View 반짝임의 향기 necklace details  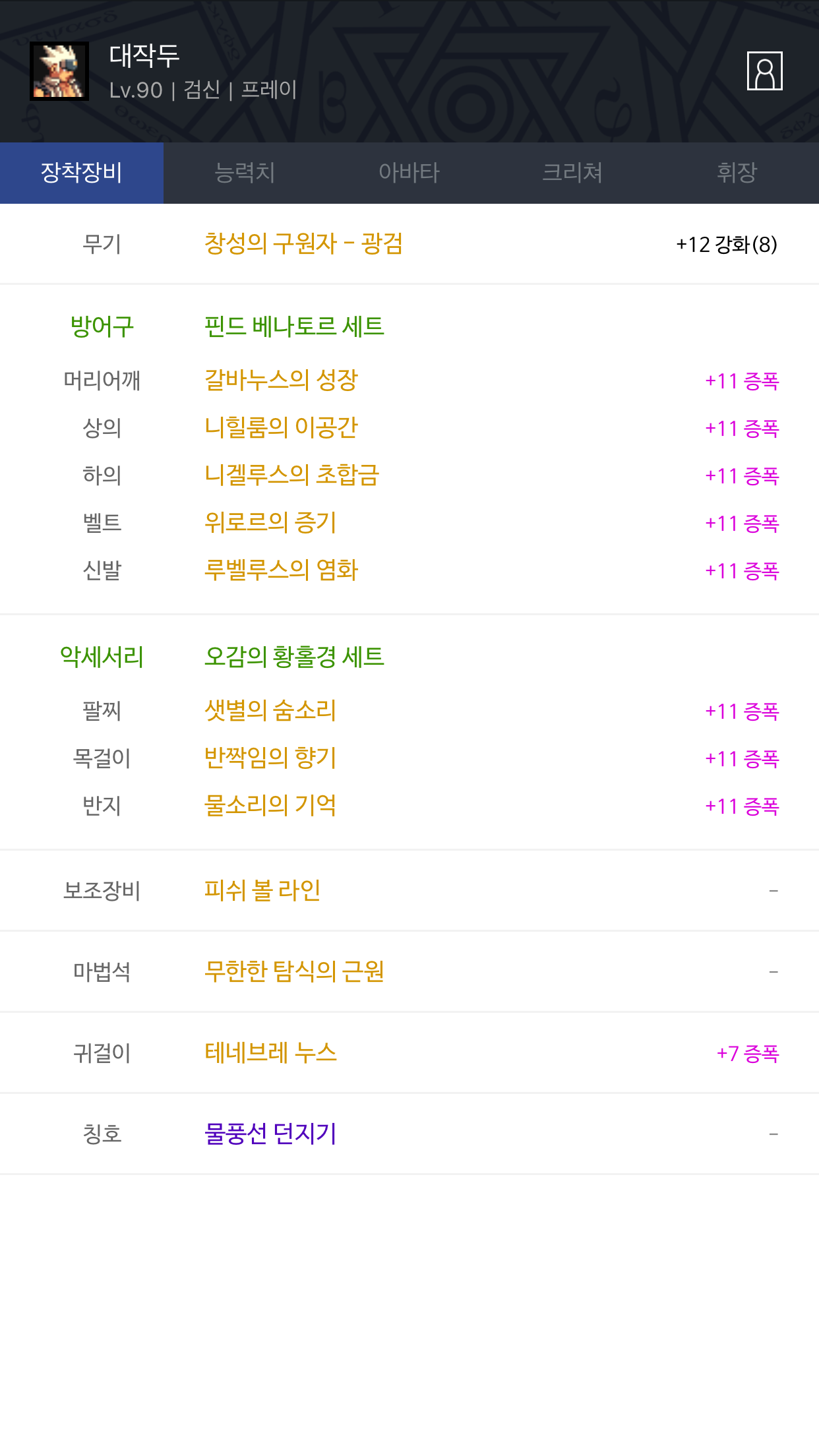(270, 758)
